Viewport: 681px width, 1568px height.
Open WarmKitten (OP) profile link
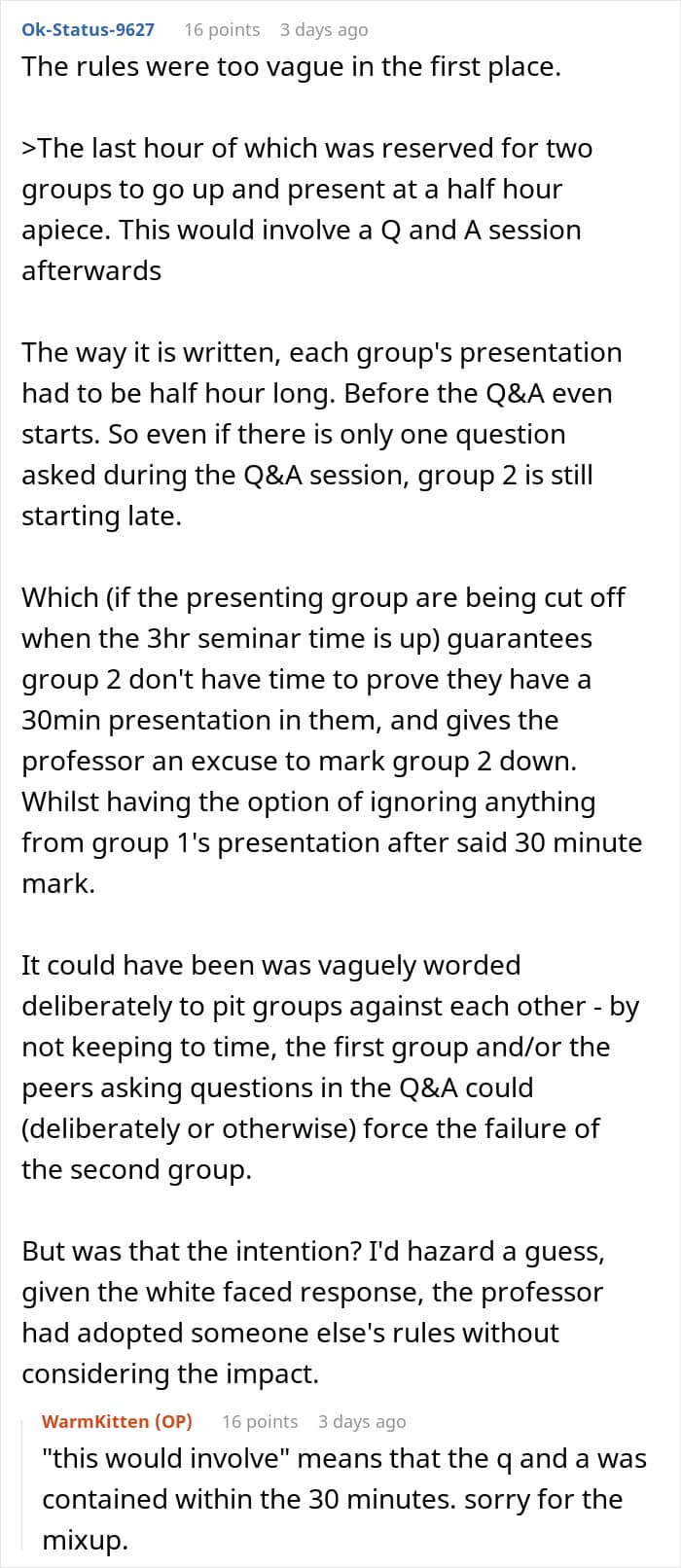[x=117, y=1421]
